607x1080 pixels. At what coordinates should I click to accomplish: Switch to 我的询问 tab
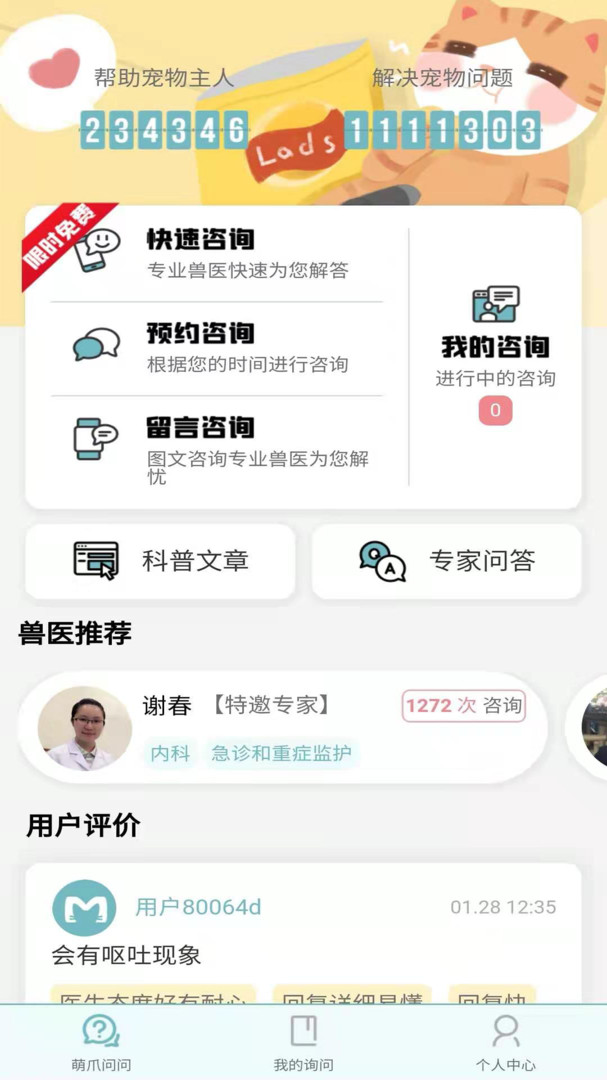coord(303,1042)
